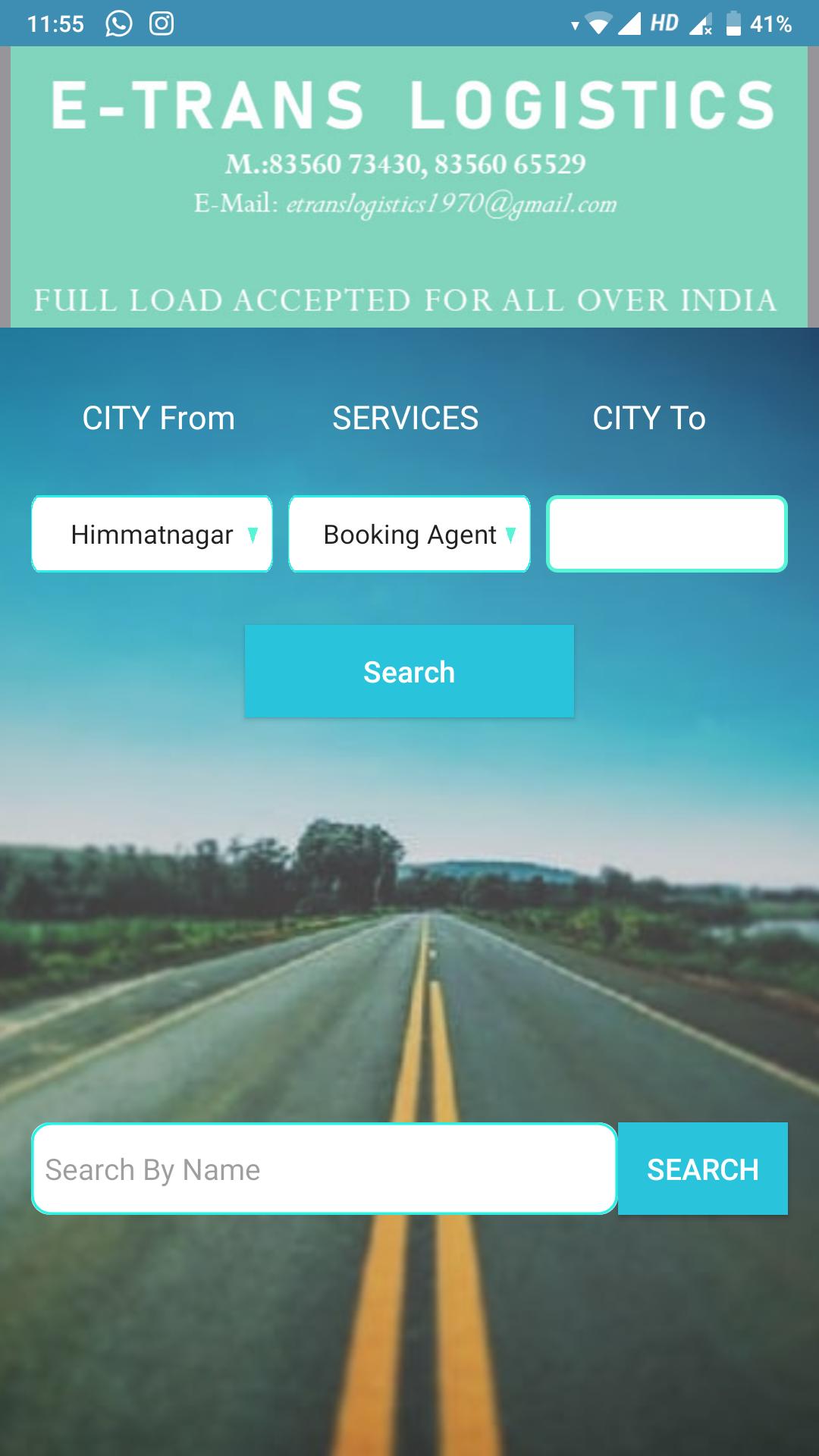The height and width of the screenshot is (1456, 819).
Task: Tap SEARCH beside the name field
Action: click(x=702, y=1169)
